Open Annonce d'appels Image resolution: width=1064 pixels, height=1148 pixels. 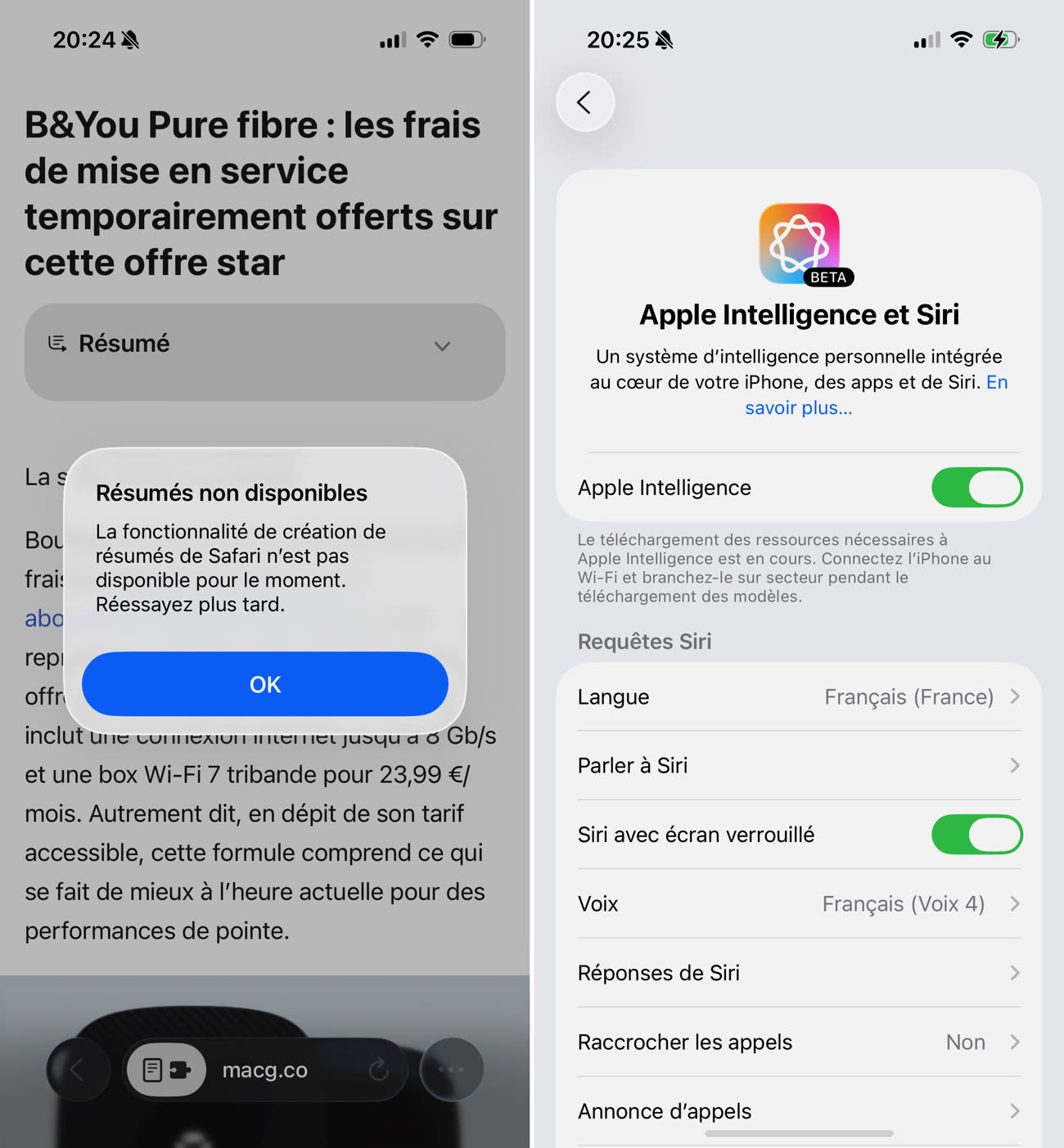click(798, 1111)
